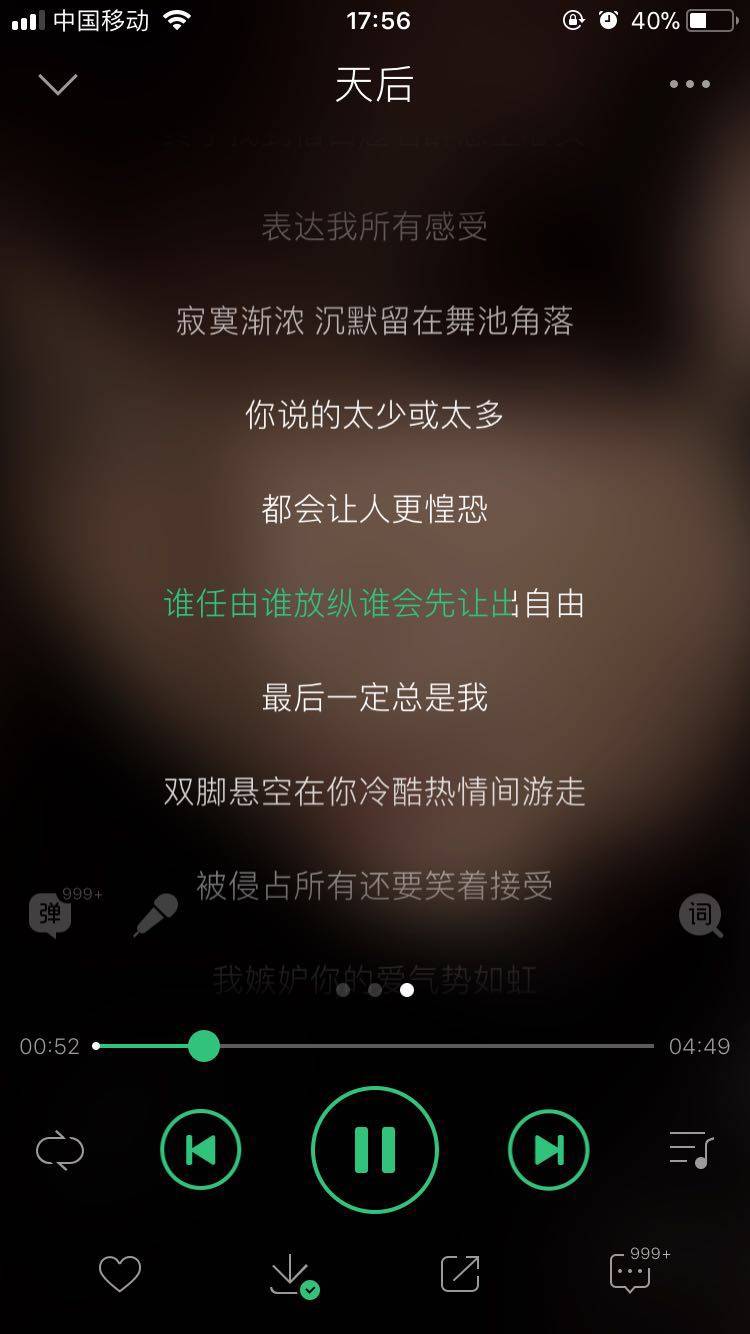Tap the song title 天后
750x1334 pixels.
coord(375,87)
